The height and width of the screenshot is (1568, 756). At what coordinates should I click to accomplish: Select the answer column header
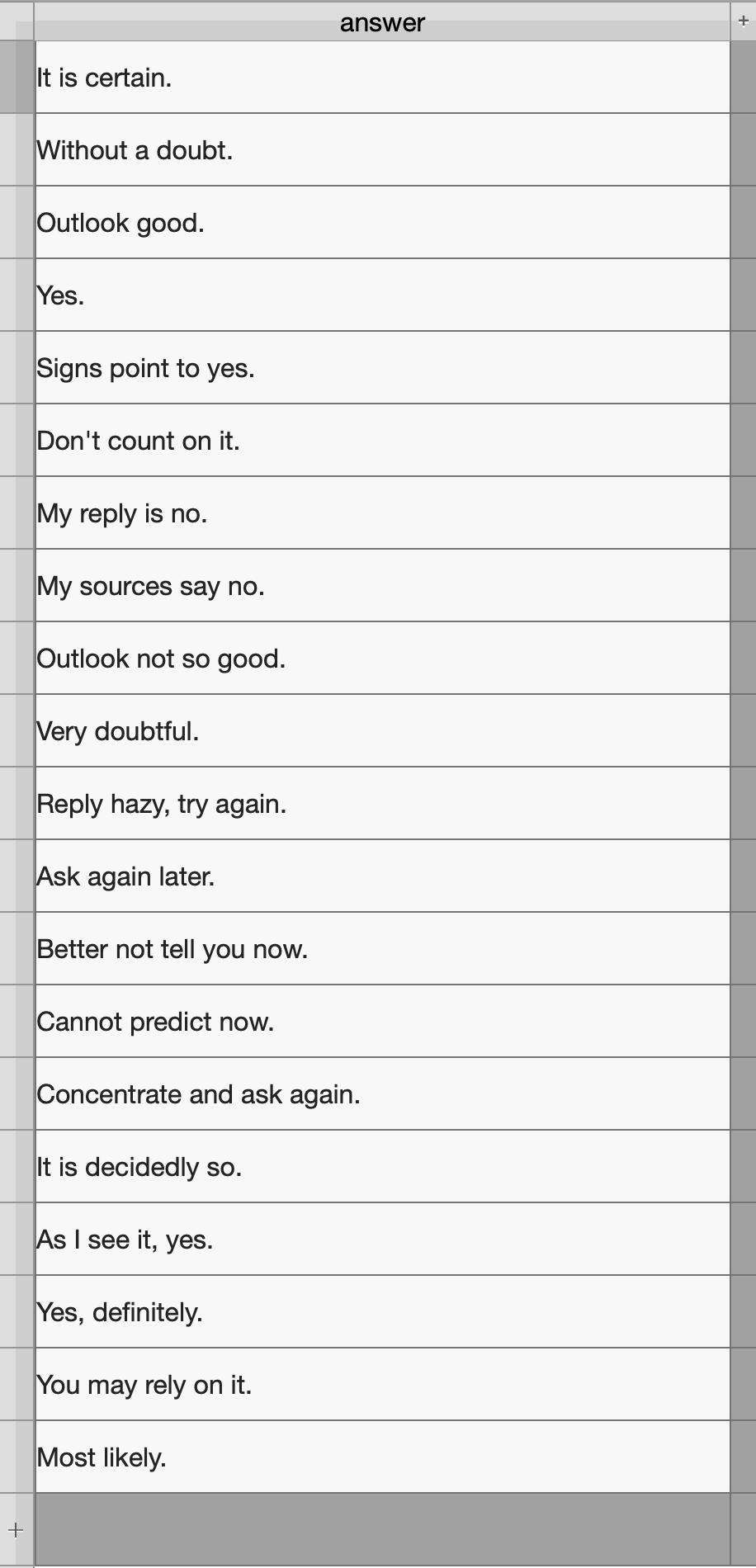tap(382, 23)
